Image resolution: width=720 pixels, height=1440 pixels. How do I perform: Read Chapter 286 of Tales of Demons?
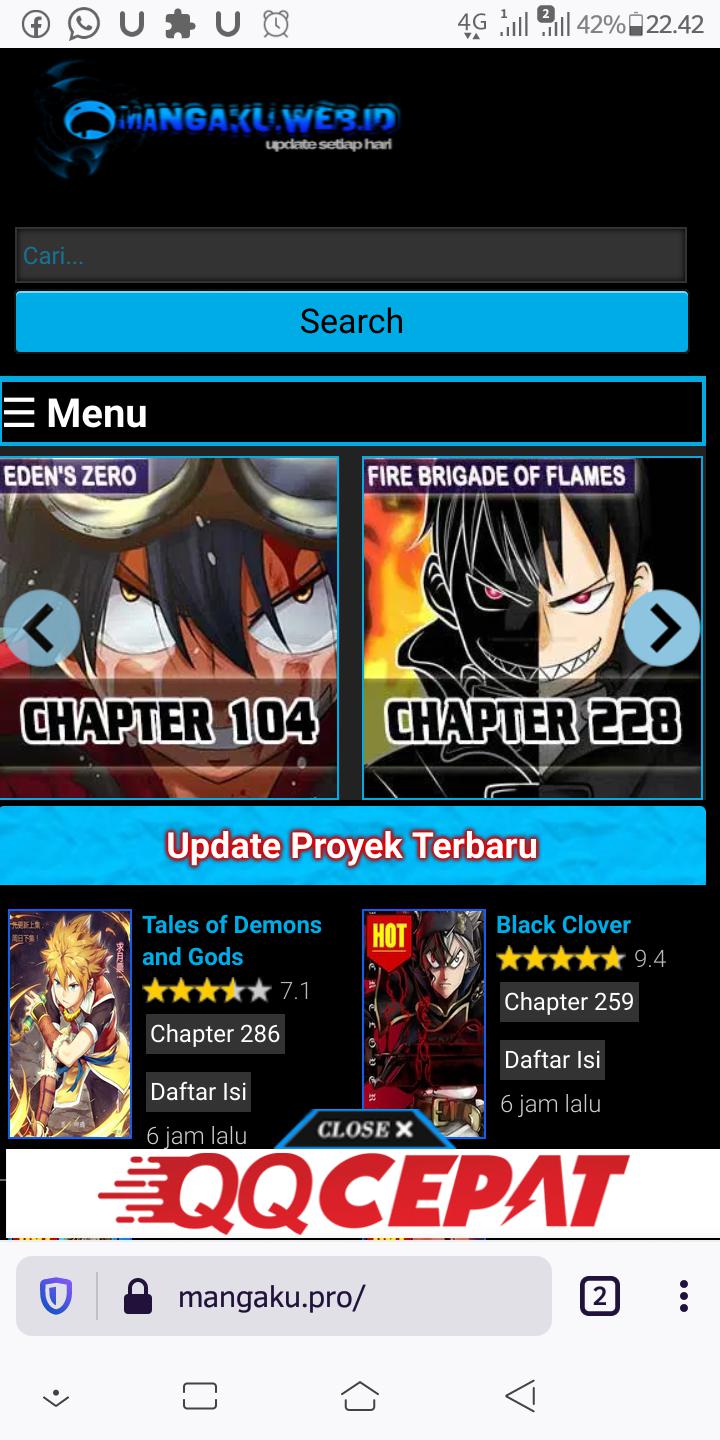215,1034
